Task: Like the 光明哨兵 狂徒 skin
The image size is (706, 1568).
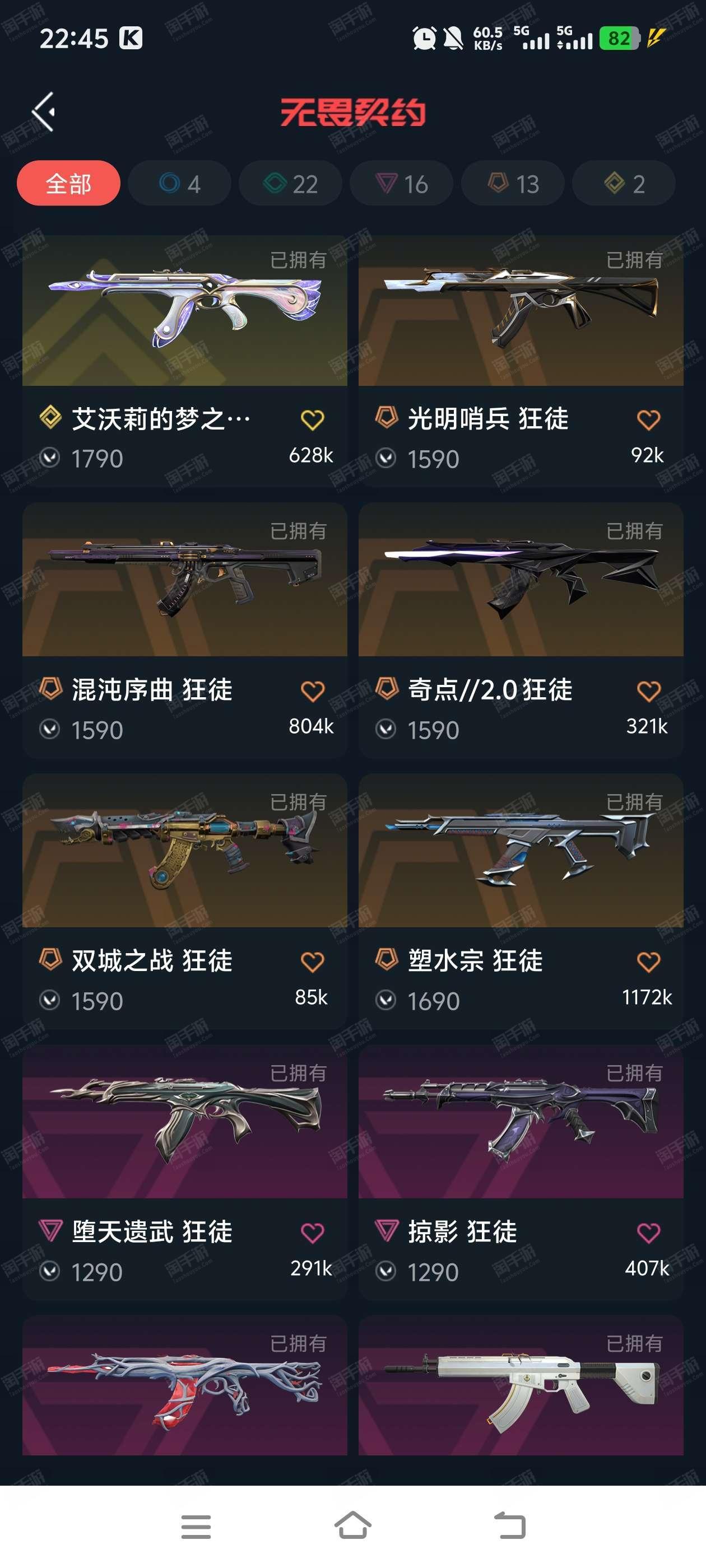Action: point(648,420)
